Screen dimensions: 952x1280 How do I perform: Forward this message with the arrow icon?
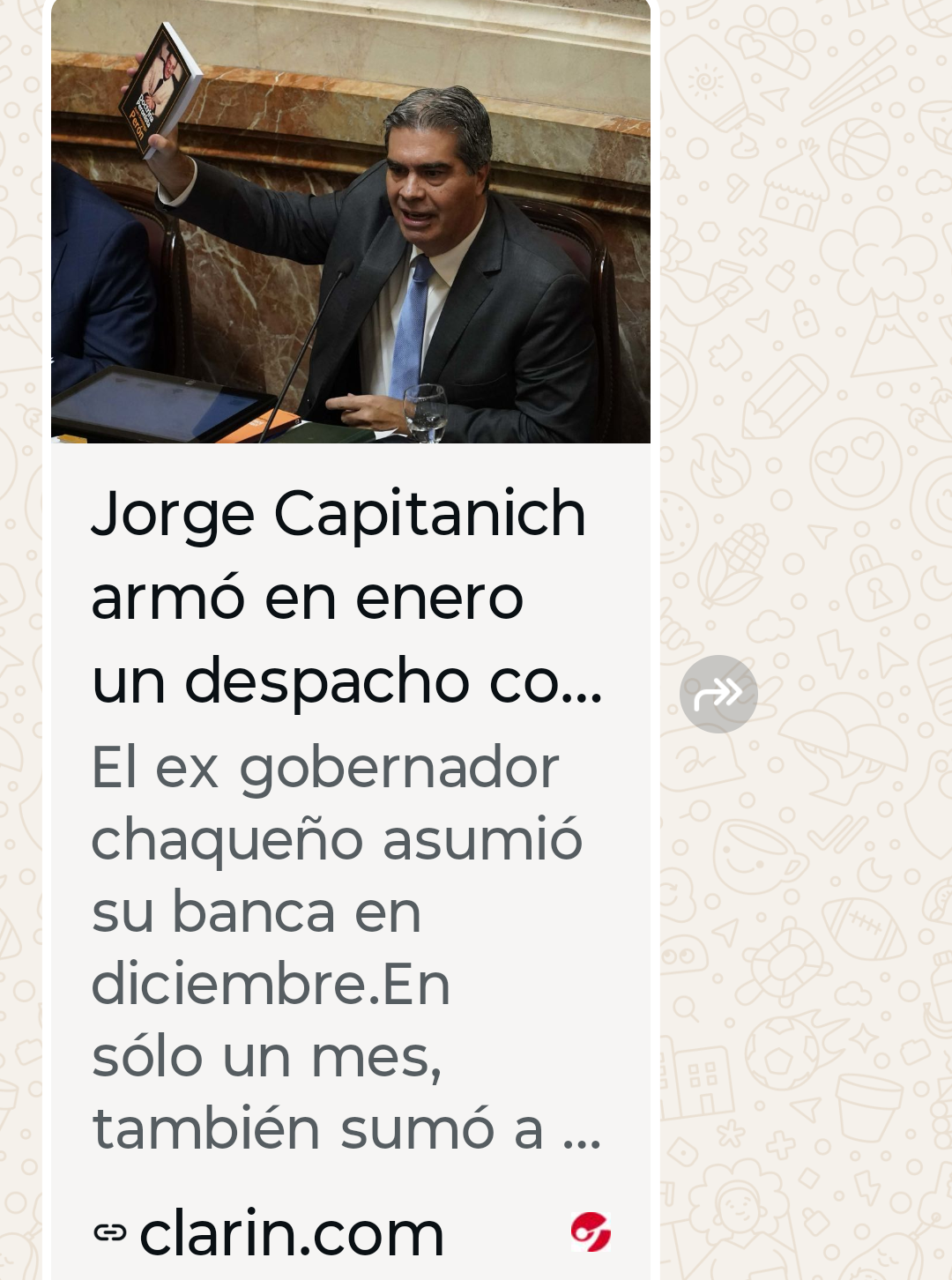pyautogui.click(x=718, y=694)
